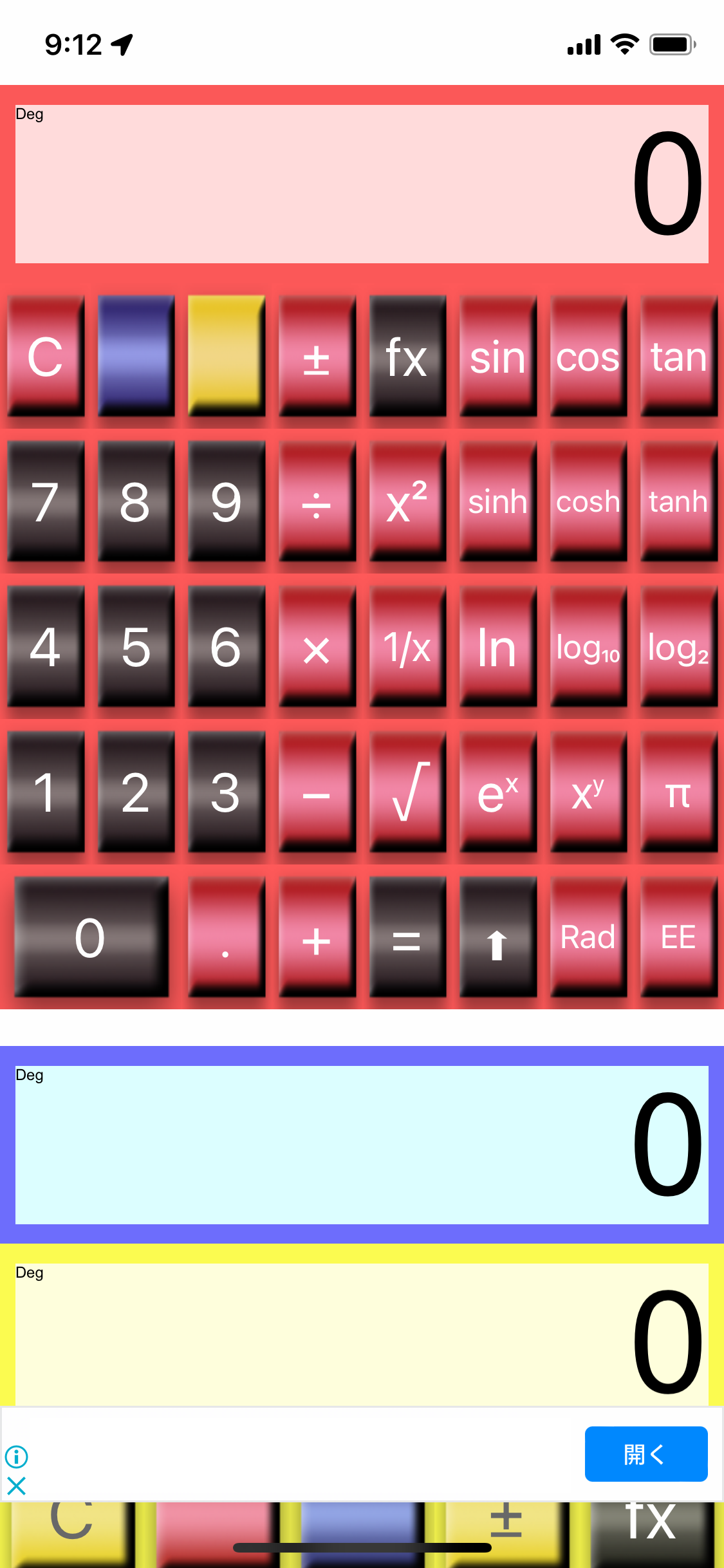Compute natural log with ln

point(497,647)
